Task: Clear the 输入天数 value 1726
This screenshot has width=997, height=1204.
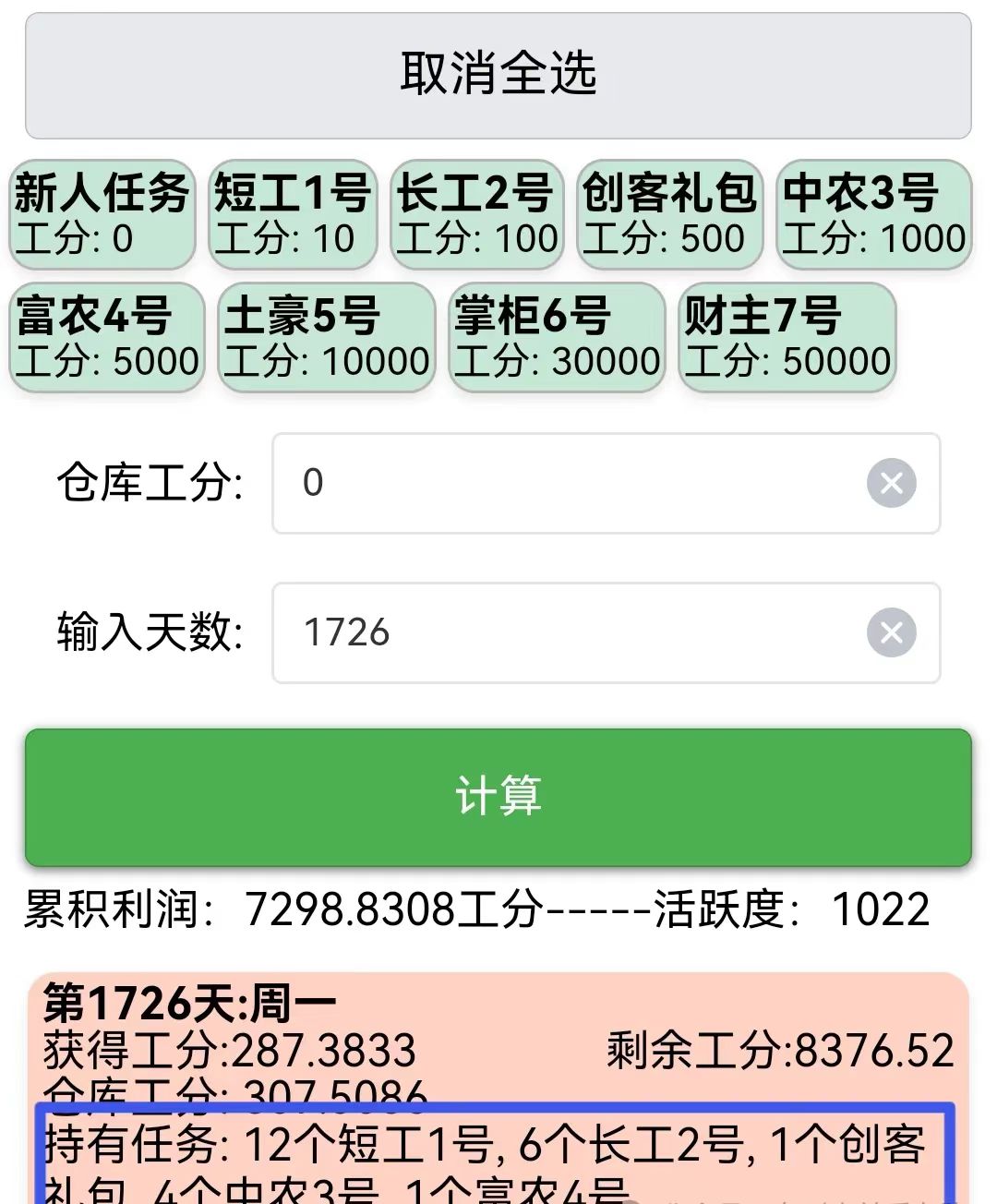Action: coord(891,632)
